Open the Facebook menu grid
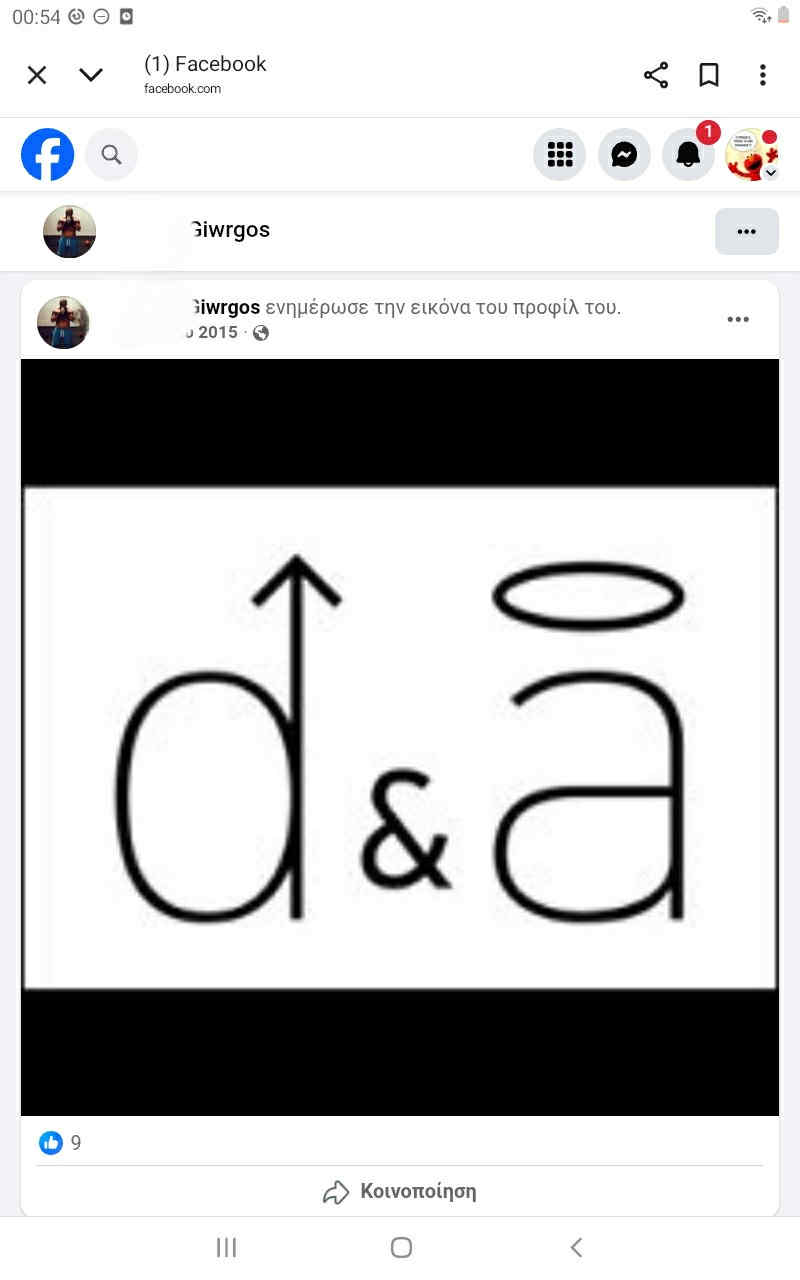 pos(559,155)
